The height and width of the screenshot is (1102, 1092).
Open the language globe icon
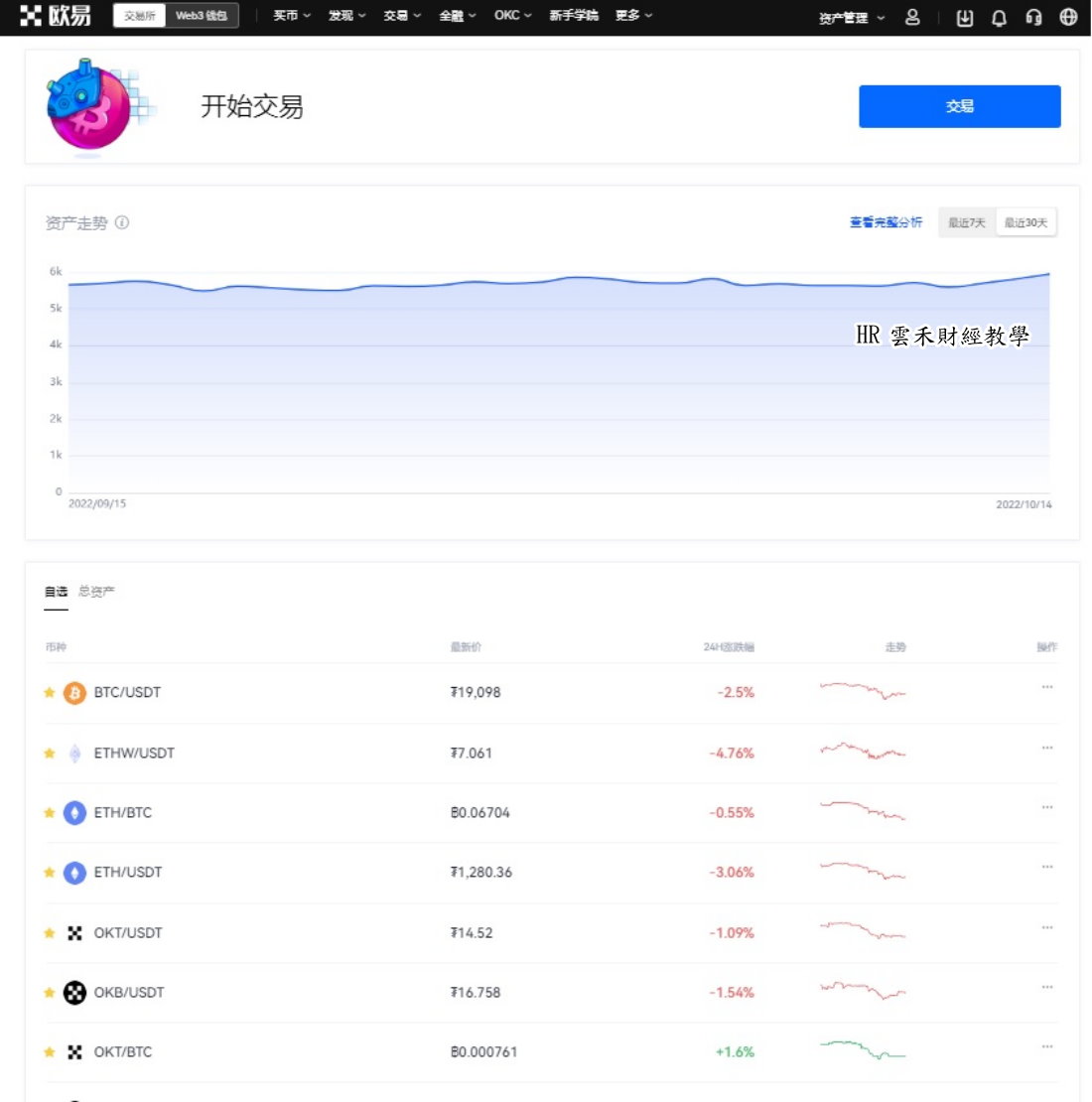pos(1068,17)
